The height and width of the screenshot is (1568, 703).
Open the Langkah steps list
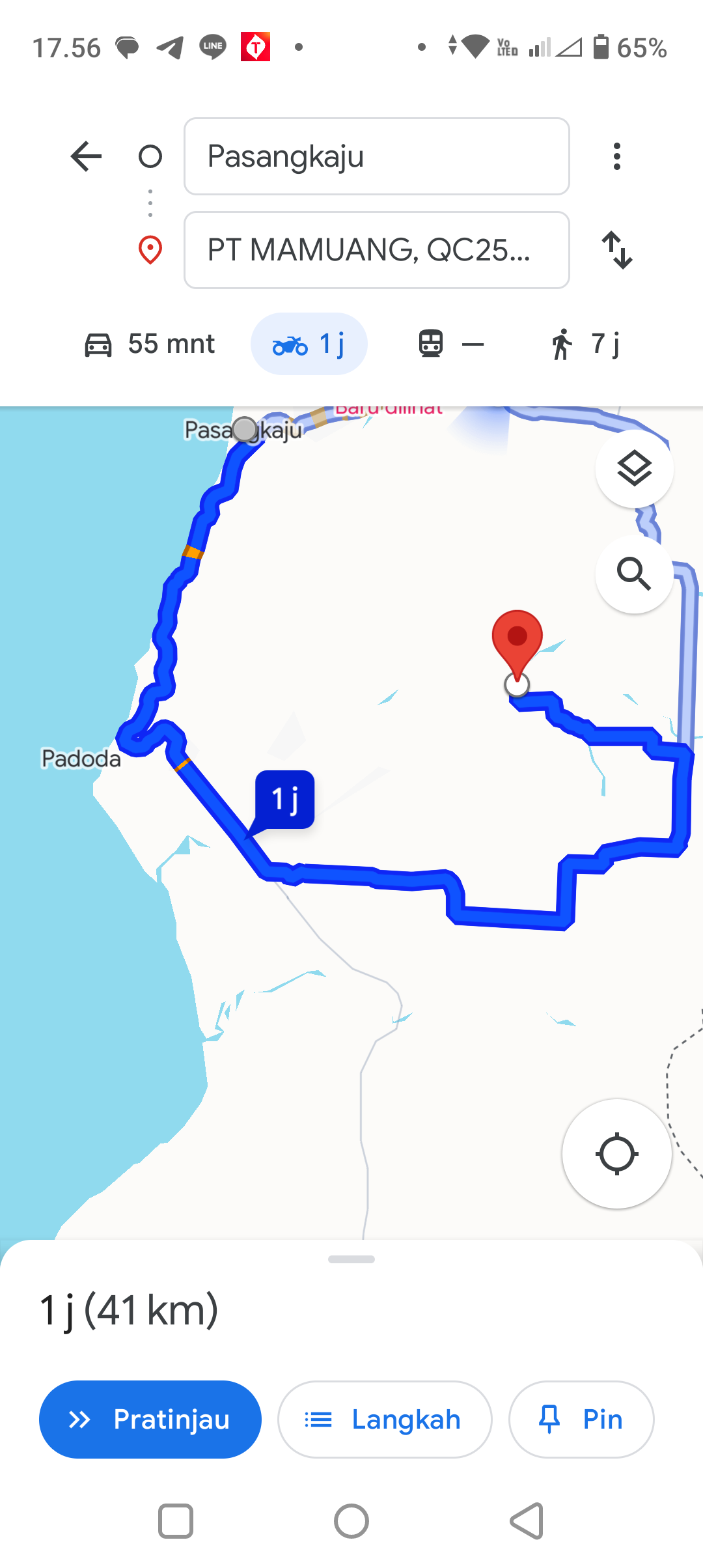click(385, 1420)
